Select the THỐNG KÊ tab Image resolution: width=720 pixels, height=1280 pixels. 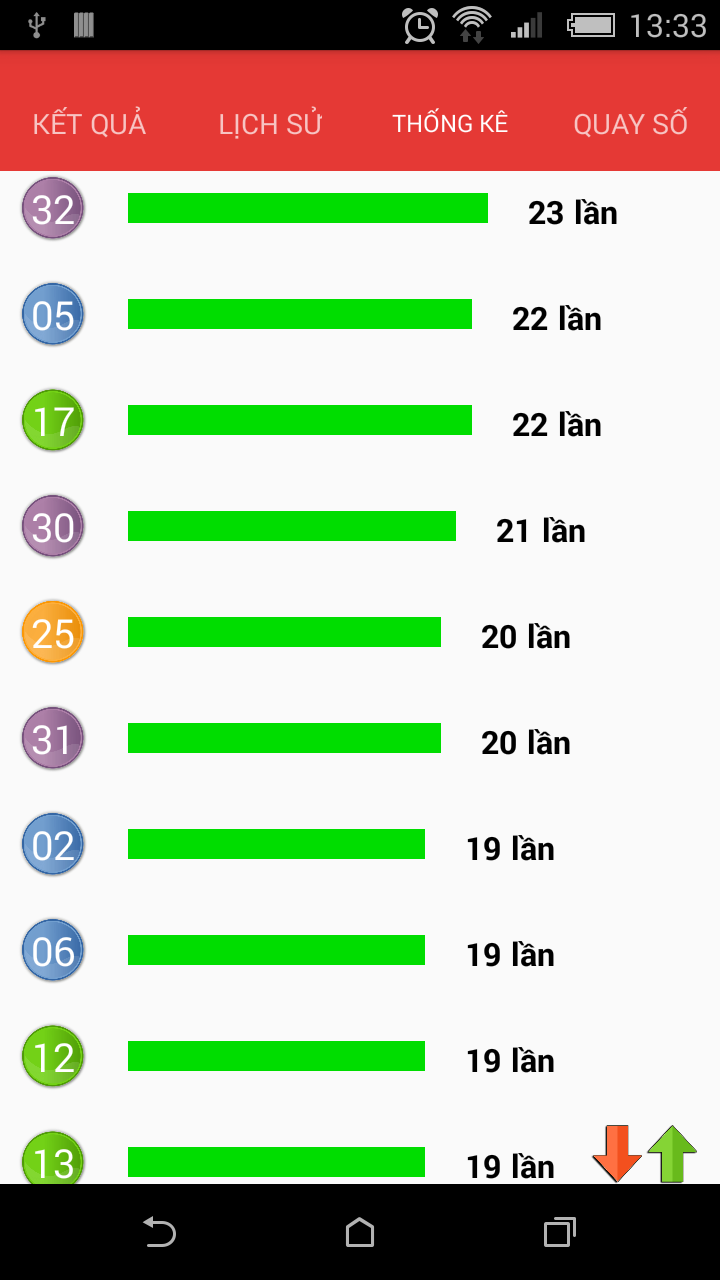coord(450,124)
